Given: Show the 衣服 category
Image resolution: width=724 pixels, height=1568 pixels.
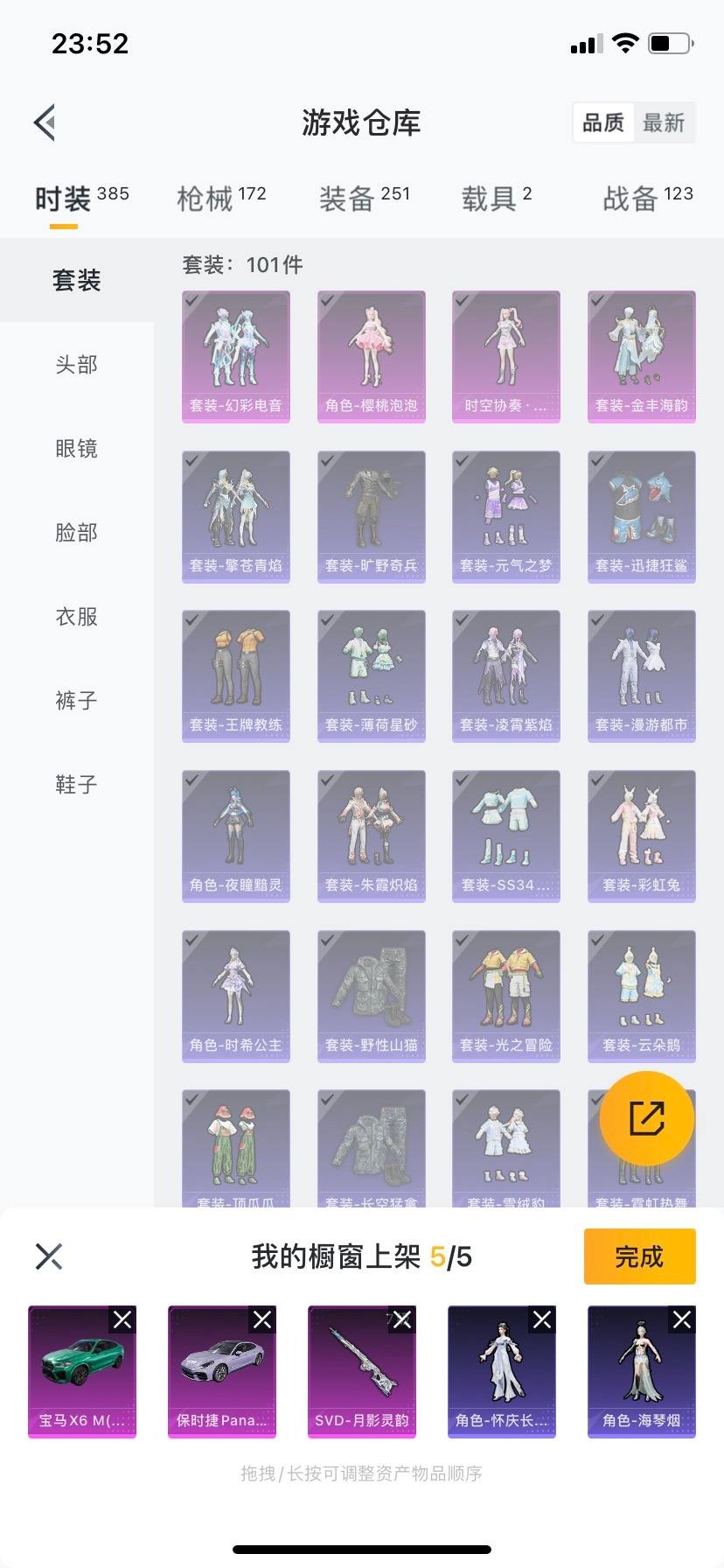Looking at the screenshot, I should pos(77,616).
